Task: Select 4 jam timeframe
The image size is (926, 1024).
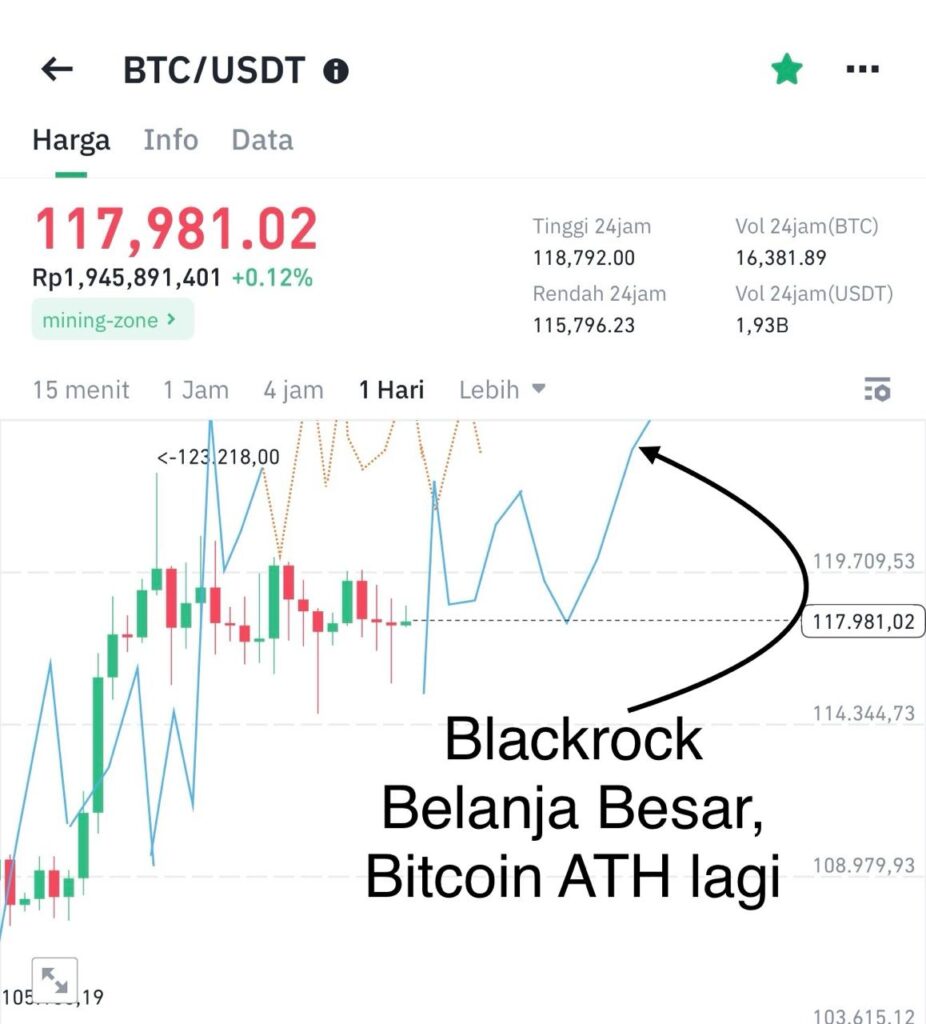Action: 293,389
